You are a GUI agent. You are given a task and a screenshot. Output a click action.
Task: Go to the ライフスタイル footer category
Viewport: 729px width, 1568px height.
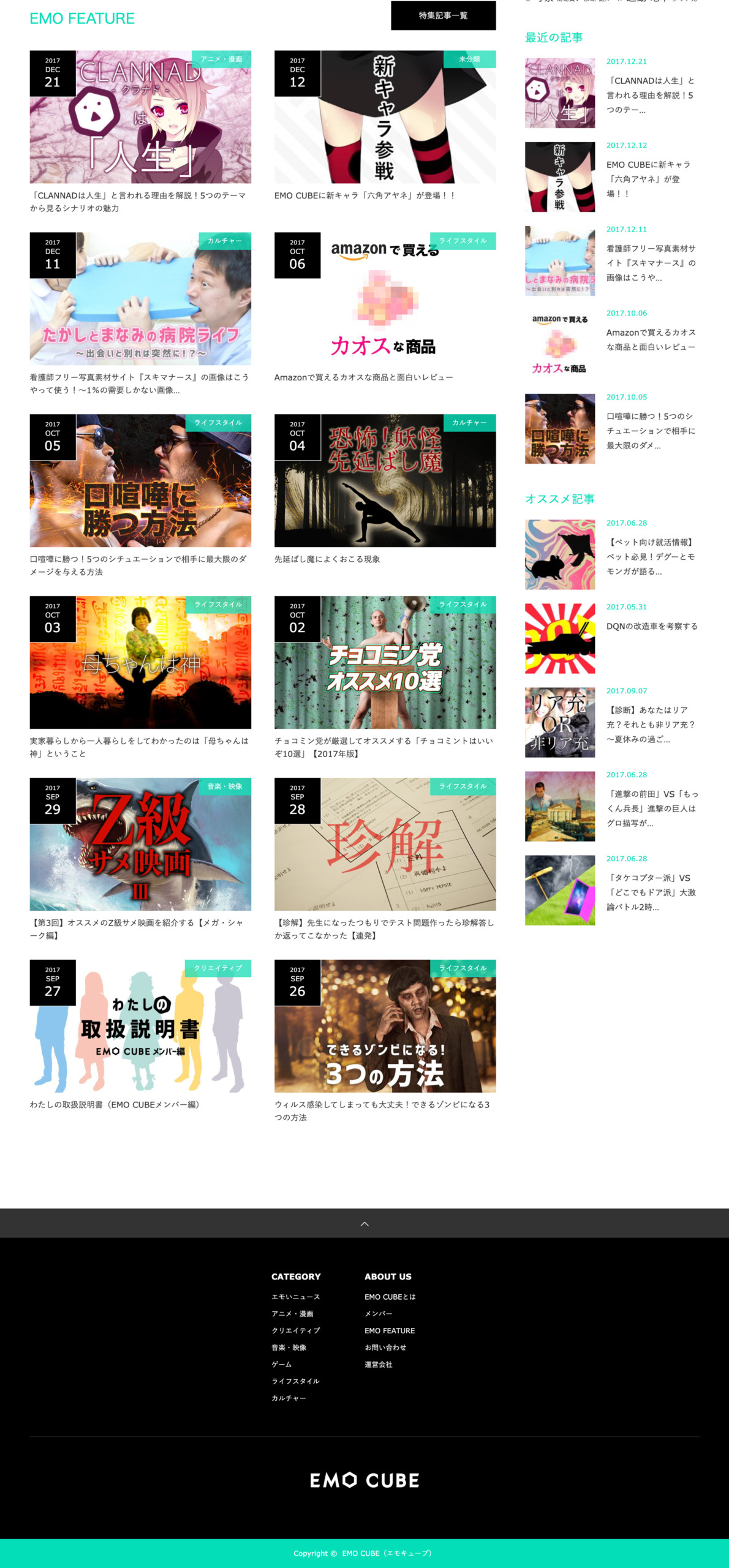[295, 1381]
